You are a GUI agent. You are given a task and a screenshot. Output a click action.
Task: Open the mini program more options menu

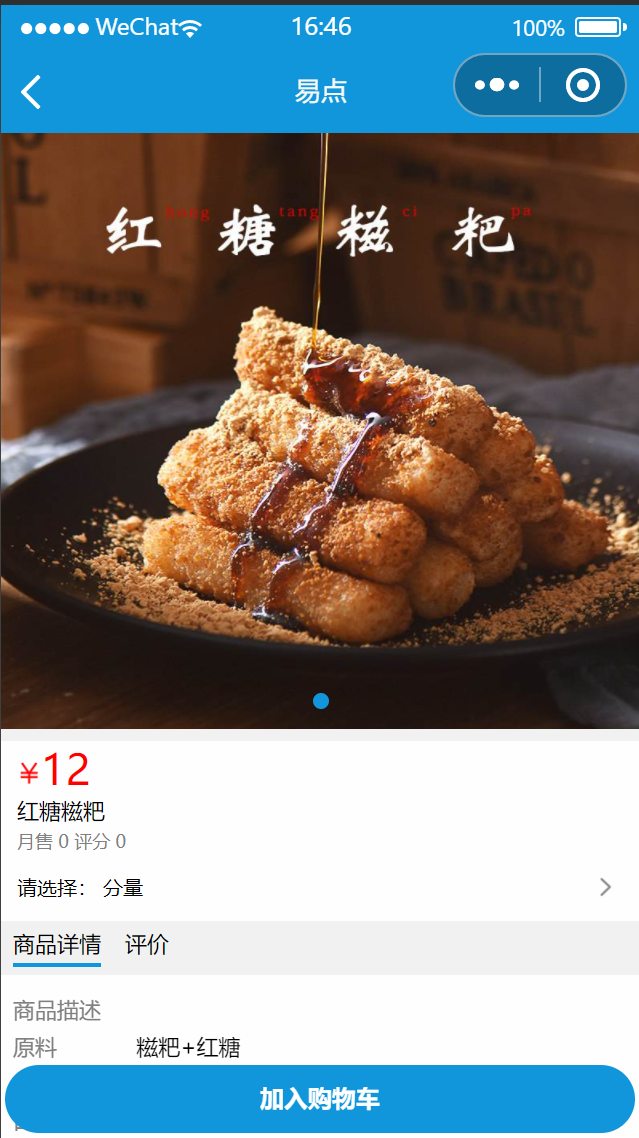(x=497, y=86)
